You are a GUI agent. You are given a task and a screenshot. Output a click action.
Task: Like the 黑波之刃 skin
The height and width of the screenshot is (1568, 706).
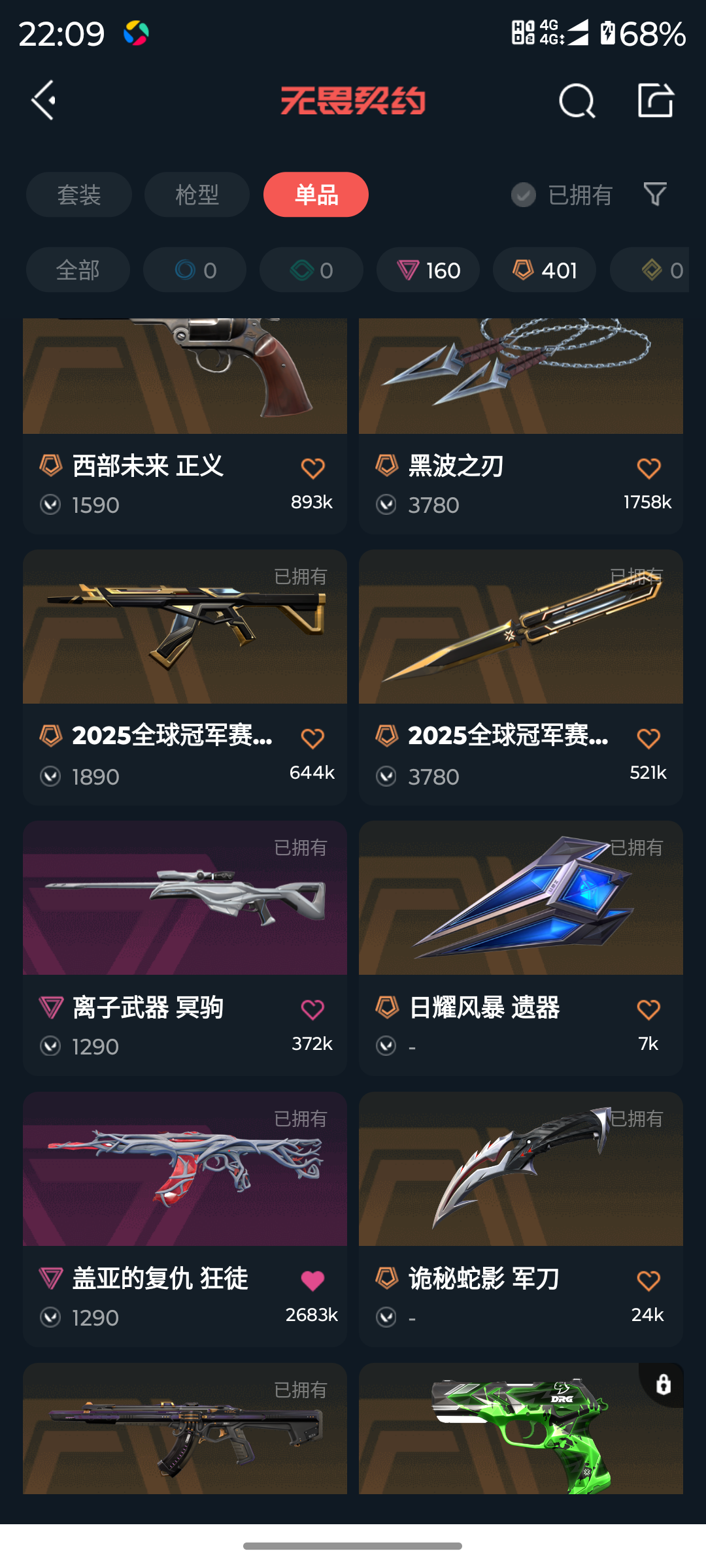pyautogui.click(x=648, y=468)
